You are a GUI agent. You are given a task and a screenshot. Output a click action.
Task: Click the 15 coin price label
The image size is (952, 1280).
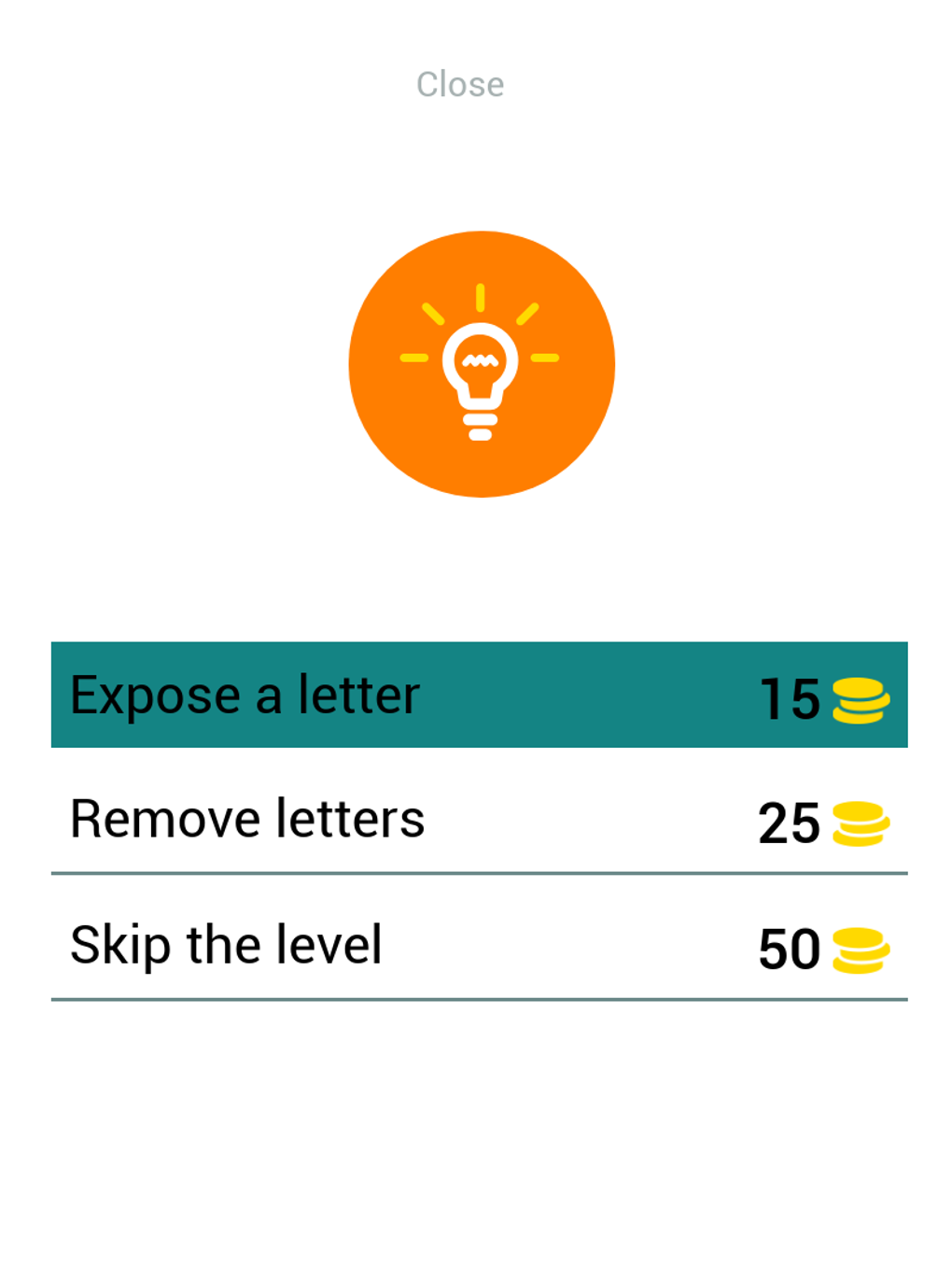789,698
